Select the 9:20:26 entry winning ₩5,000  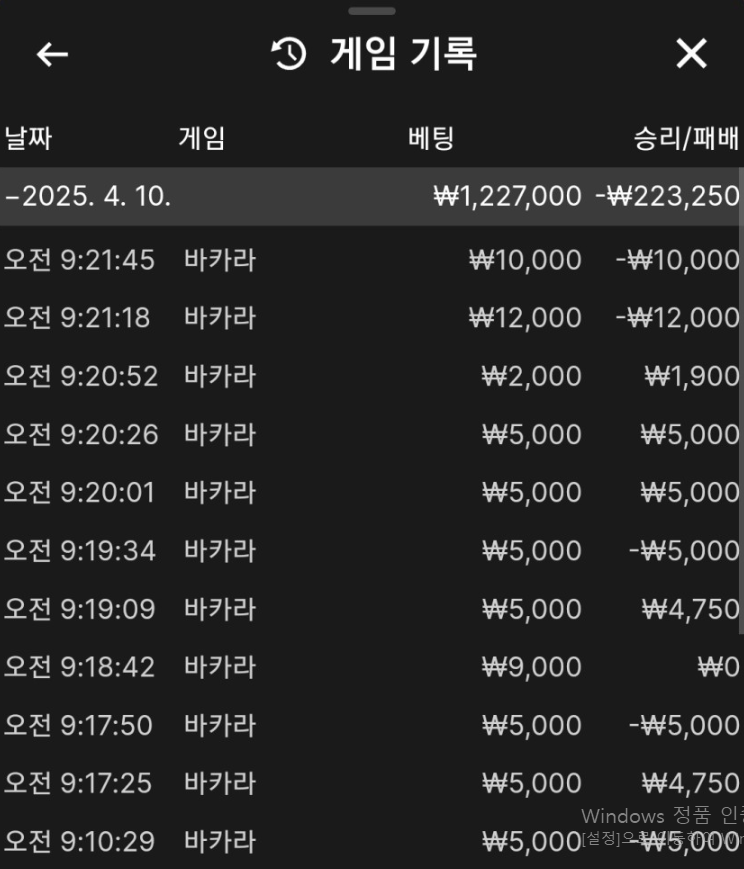(x=372, y=433)
